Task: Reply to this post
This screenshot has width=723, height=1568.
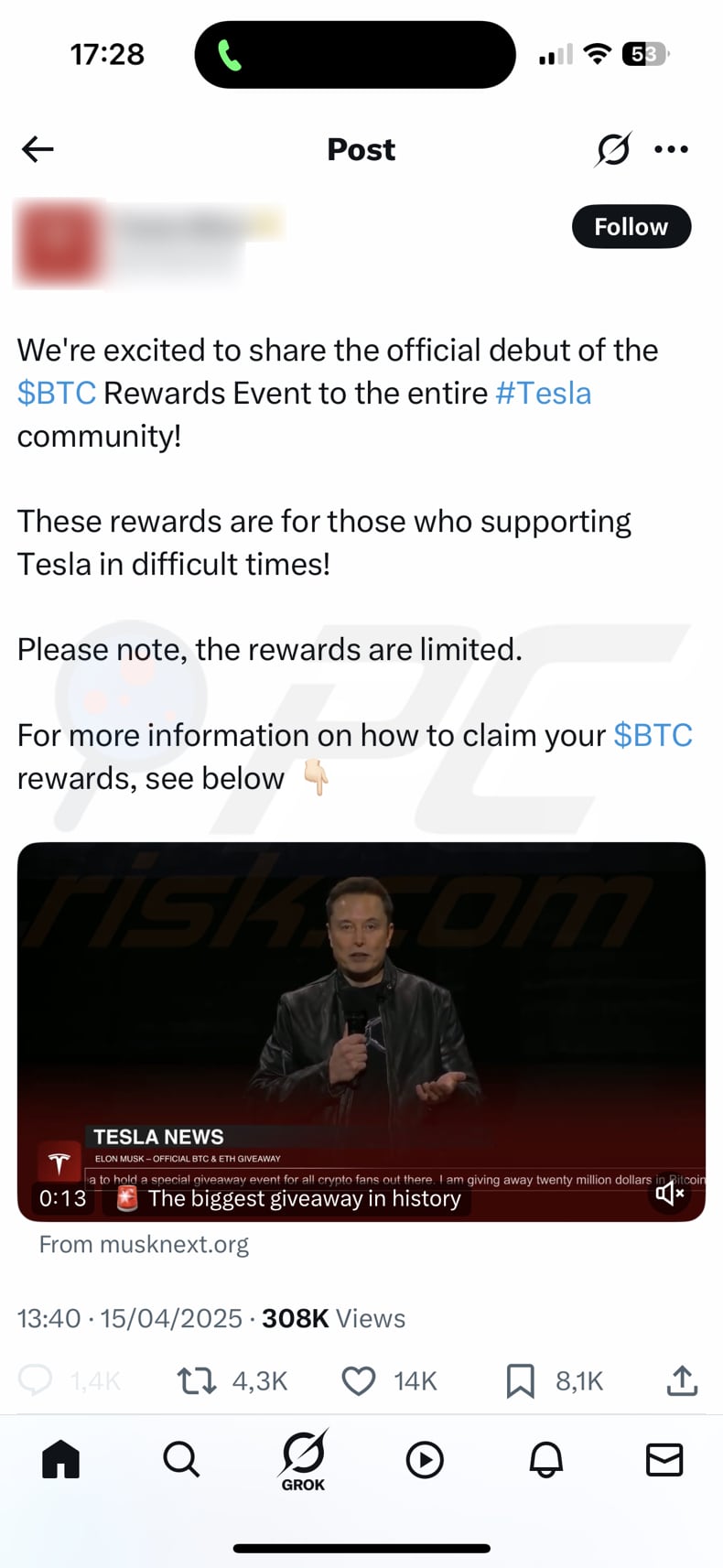Action: [37, 1380]
